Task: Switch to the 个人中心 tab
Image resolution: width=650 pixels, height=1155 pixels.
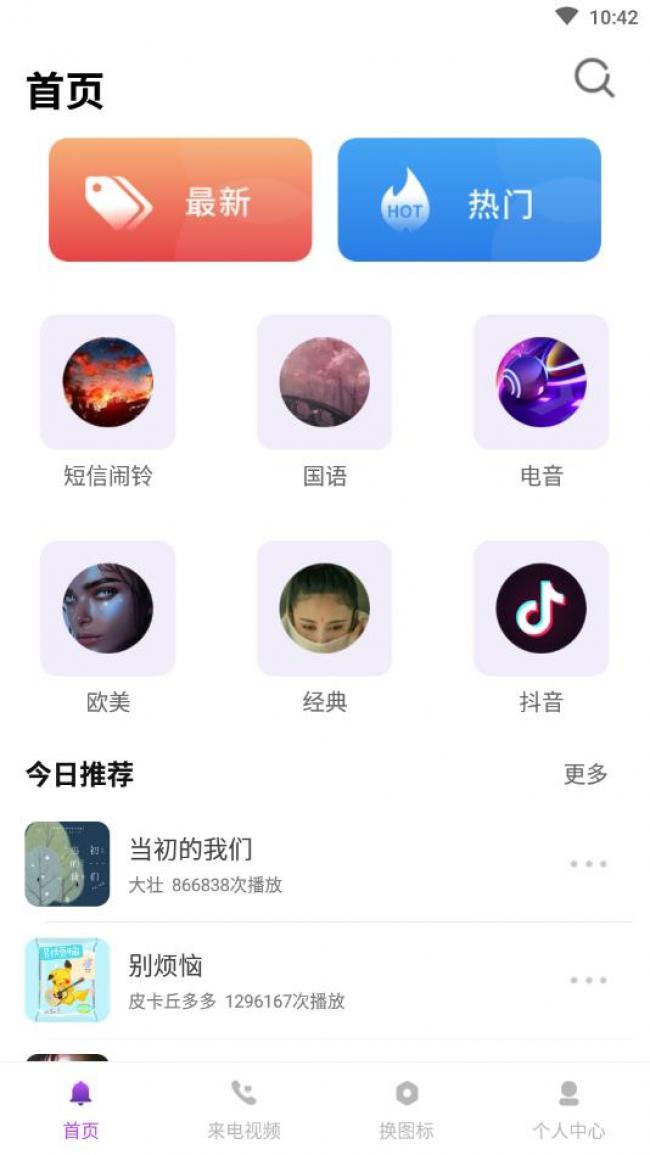Action: [x=568, y=1110]
